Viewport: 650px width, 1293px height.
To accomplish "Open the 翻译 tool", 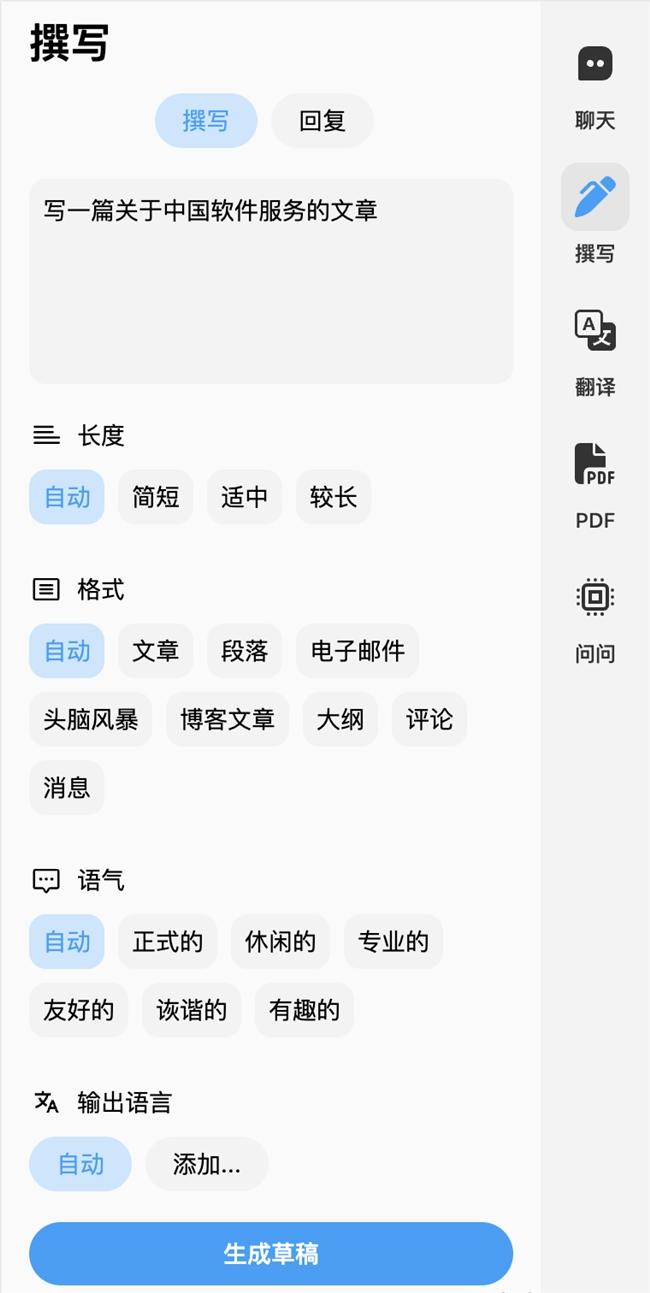I will [x=595, y=354].
